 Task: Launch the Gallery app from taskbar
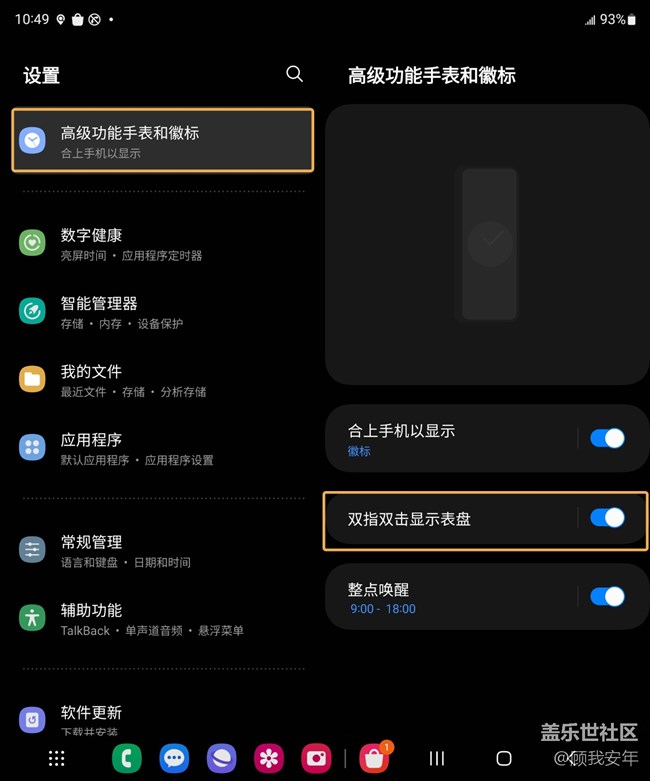click(x=268, y=759)
